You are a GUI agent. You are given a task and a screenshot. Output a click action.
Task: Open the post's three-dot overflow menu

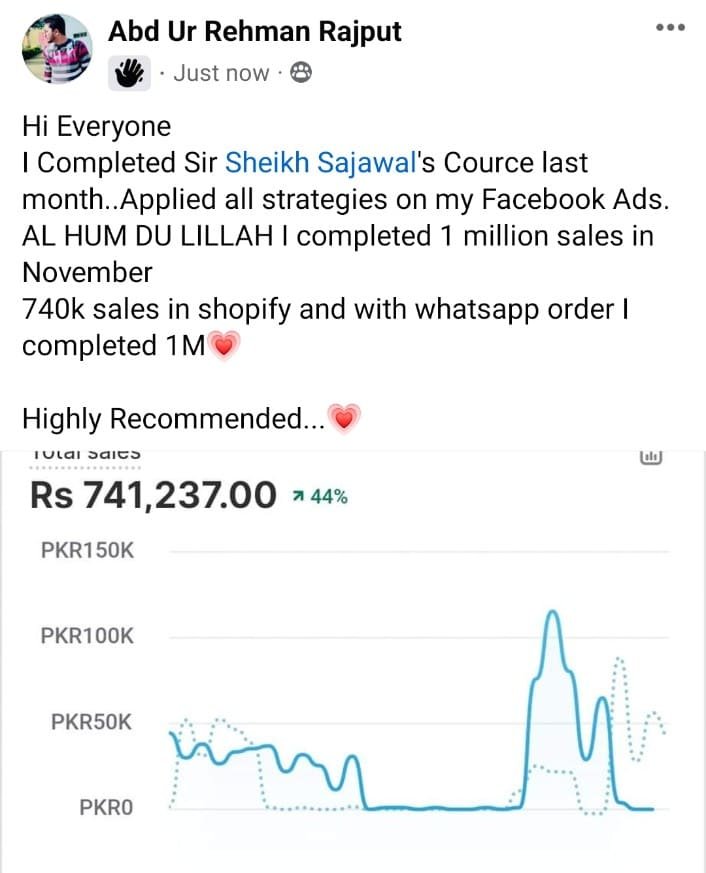669,28
